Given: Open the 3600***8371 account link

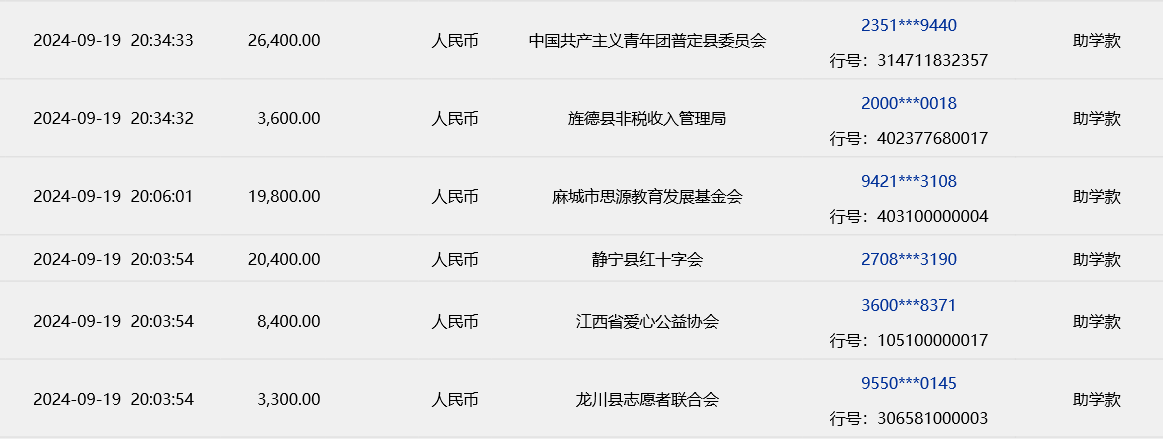Looking at the screenshot, I should [908, 305].
